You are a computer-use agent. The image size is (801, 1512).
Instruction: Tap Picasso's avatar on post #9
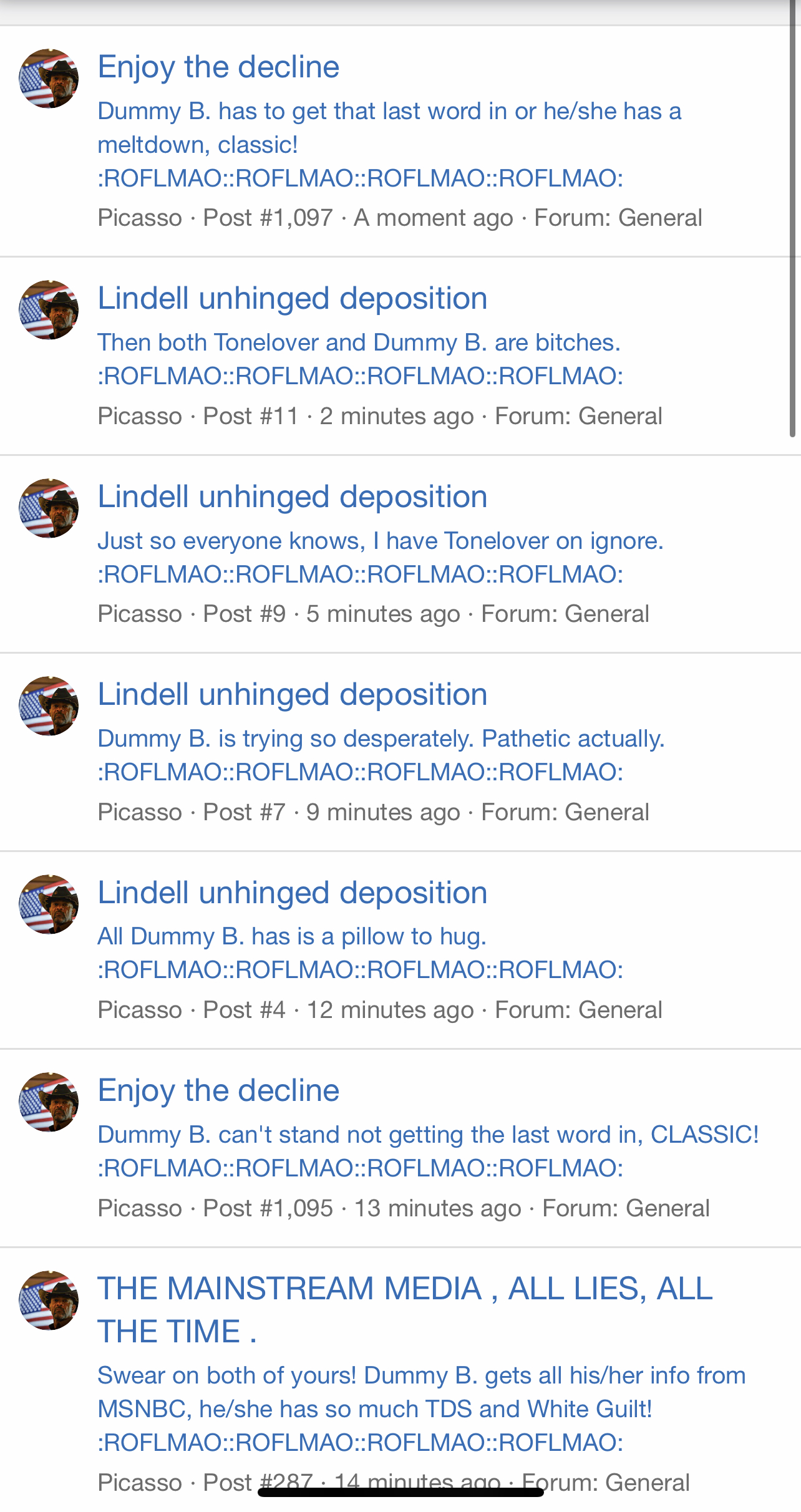[49, 508]
